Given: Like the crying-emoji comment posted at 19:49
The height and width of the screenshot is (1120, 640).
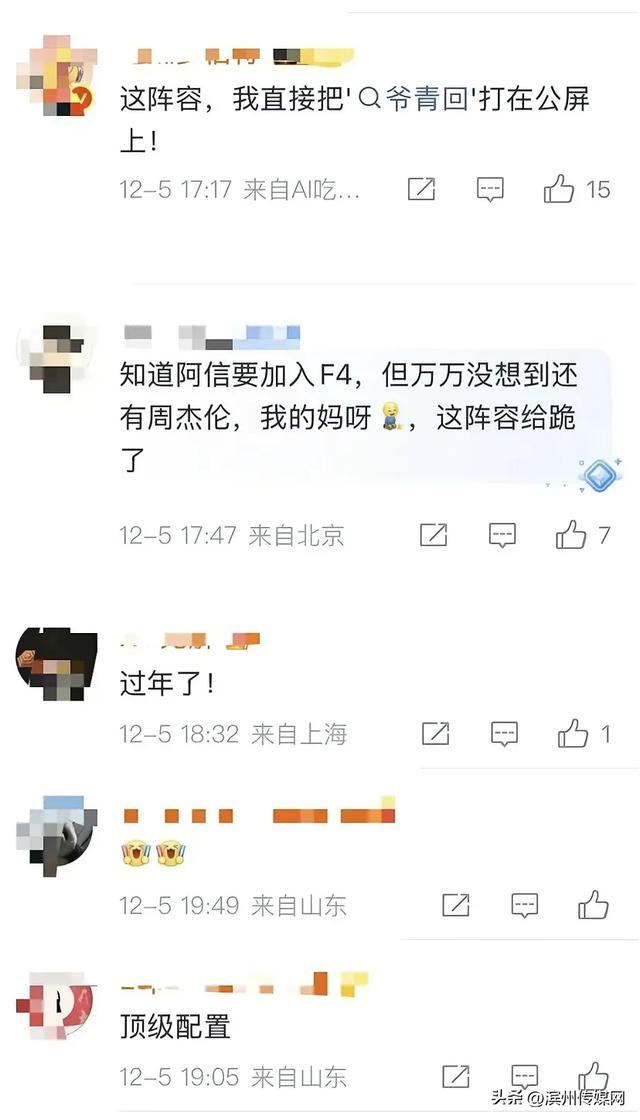Looking at the screenshot, I should point(593,905).
